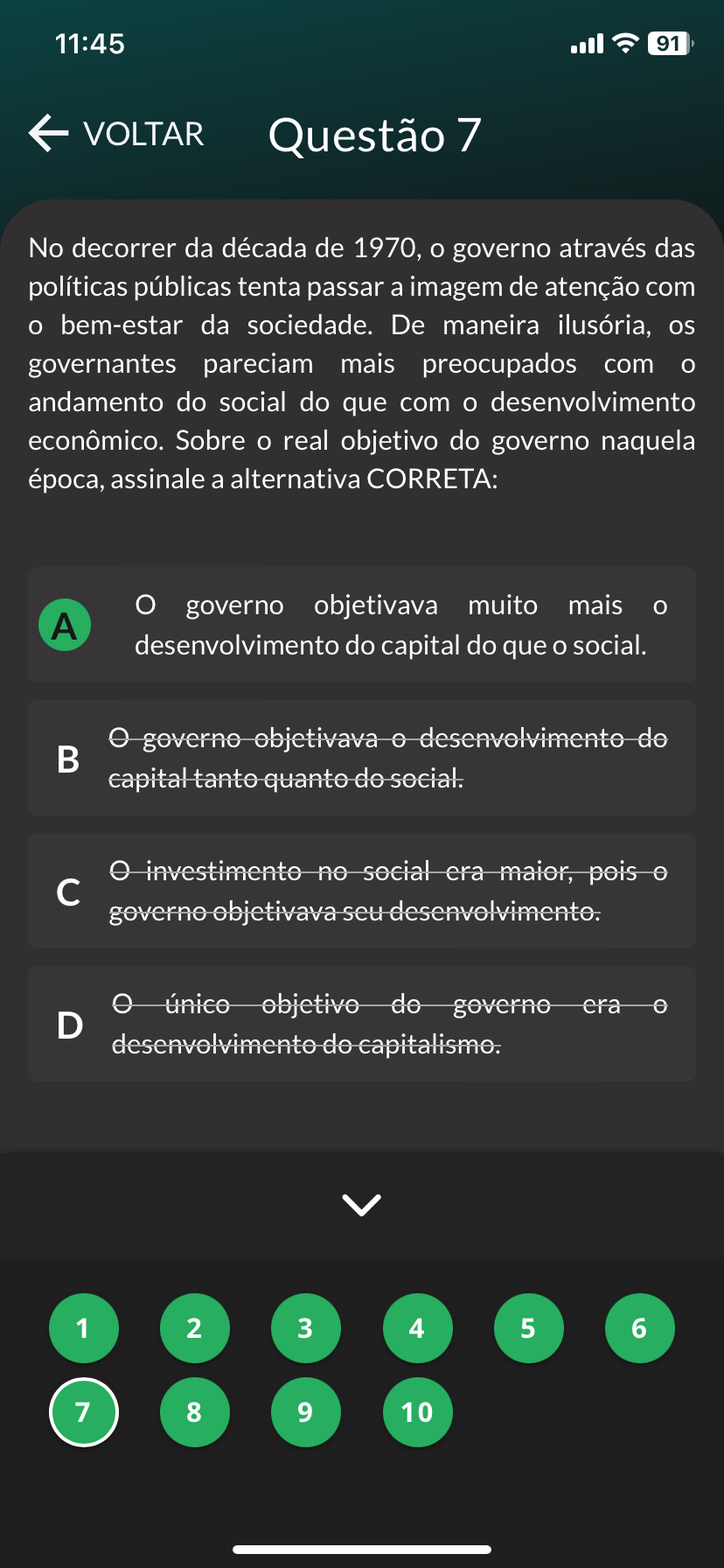
Task: Choose the struck-through alternative B
Action: 362,758
